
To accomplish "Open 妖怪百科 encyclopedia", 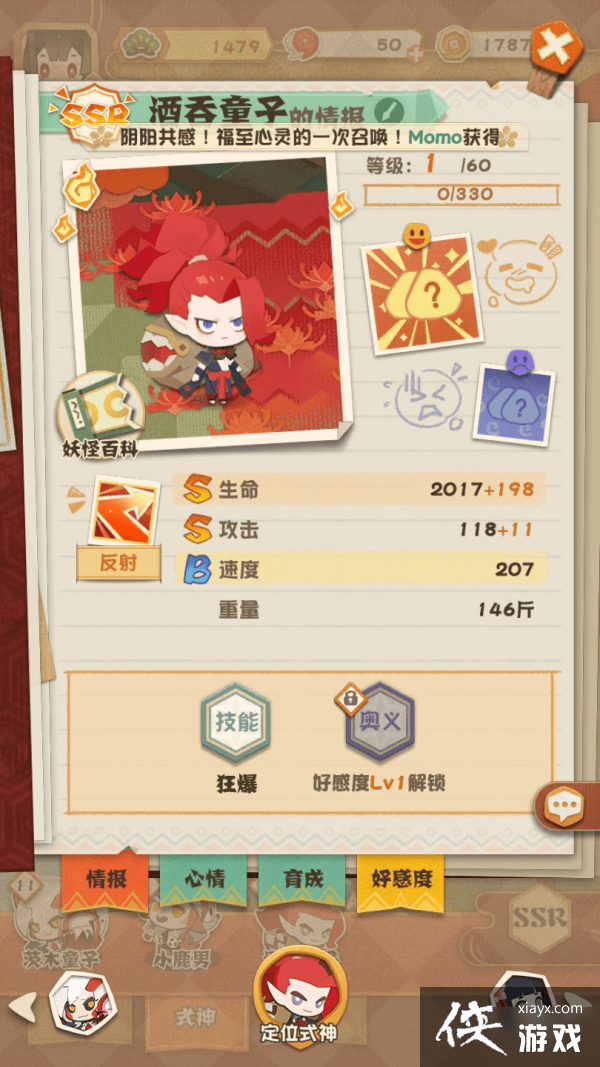I will 97,415.
